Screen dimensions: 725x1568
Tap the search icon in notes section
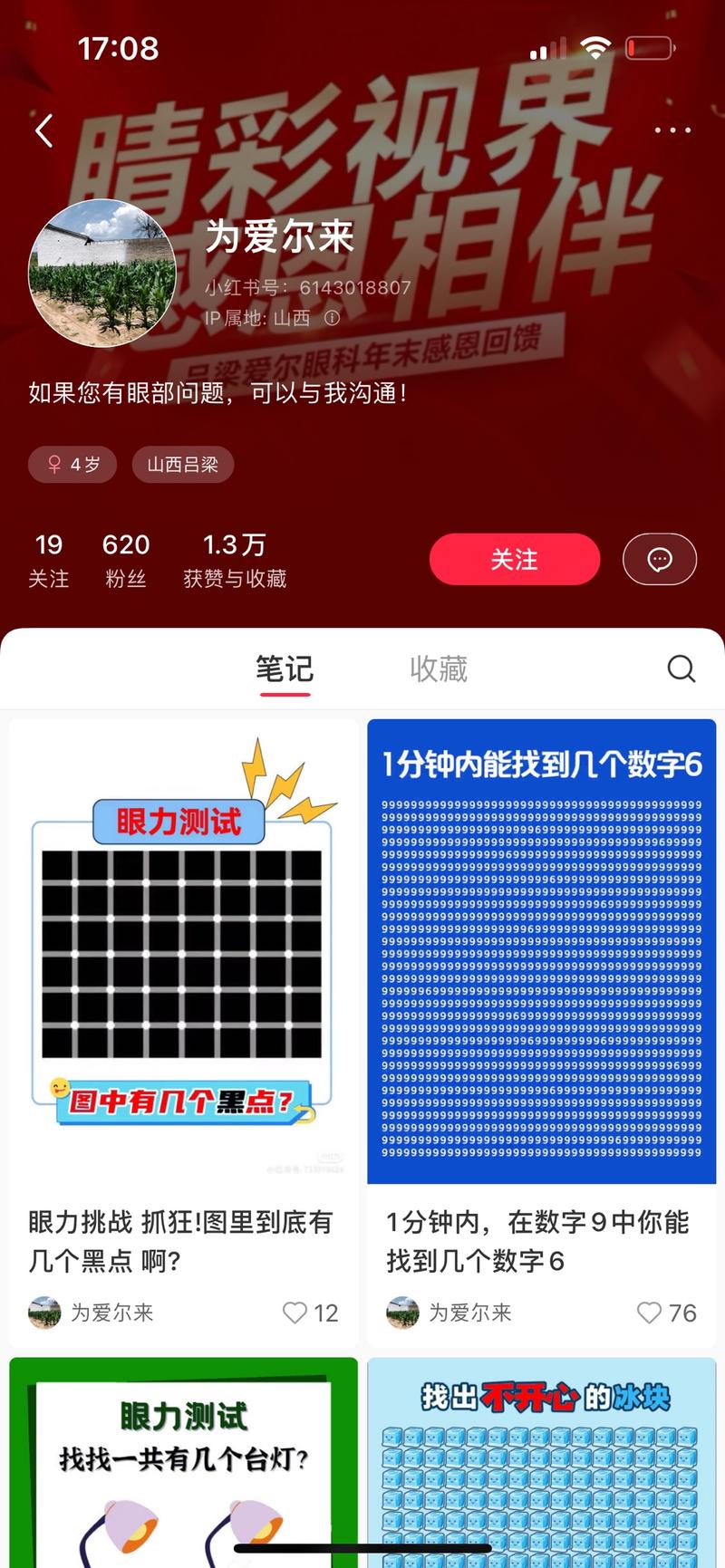pyautogui.click(x=681, y=669)
